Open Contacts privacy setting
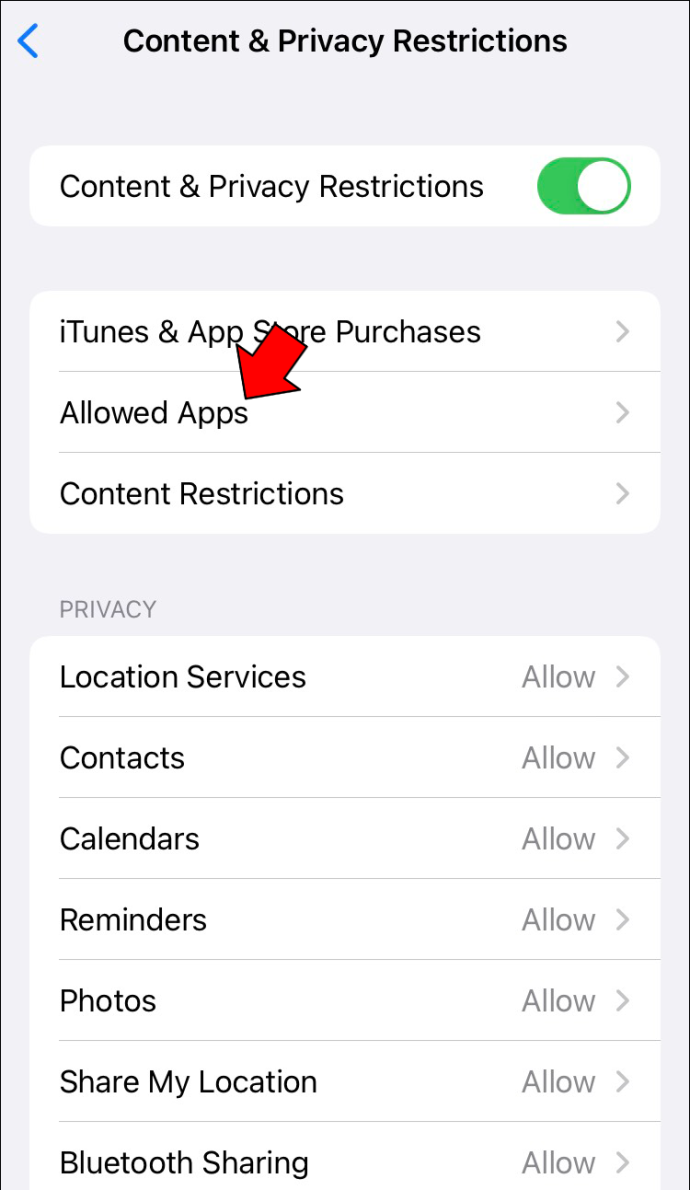 pyautogui.click(x=345, y=757)
